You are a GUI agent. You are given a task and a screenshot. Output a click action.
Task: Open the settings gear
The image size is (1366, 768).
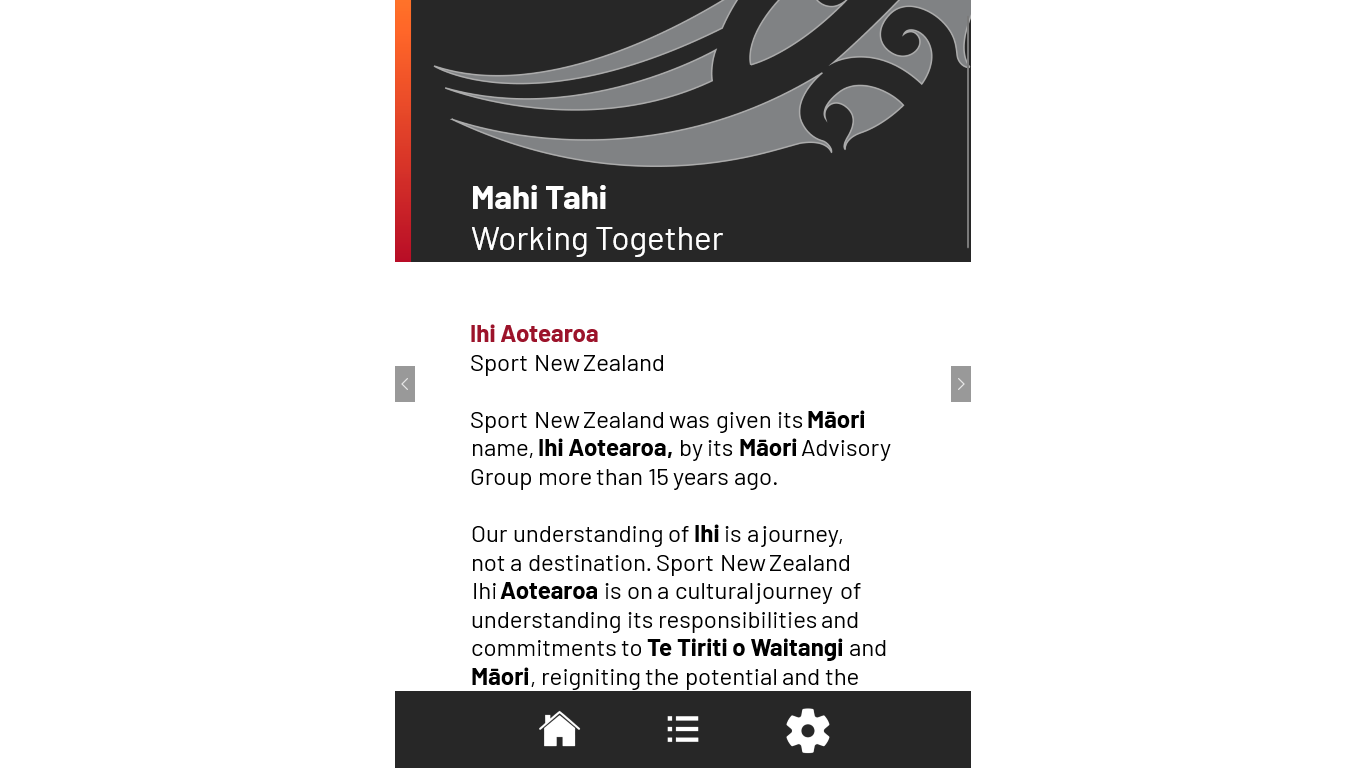tap(808, 730)
